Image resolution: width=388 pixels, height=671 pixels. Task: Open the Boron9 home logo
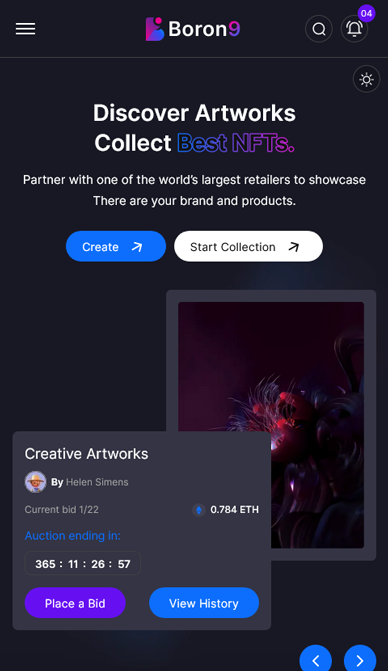tap(193, 29)
